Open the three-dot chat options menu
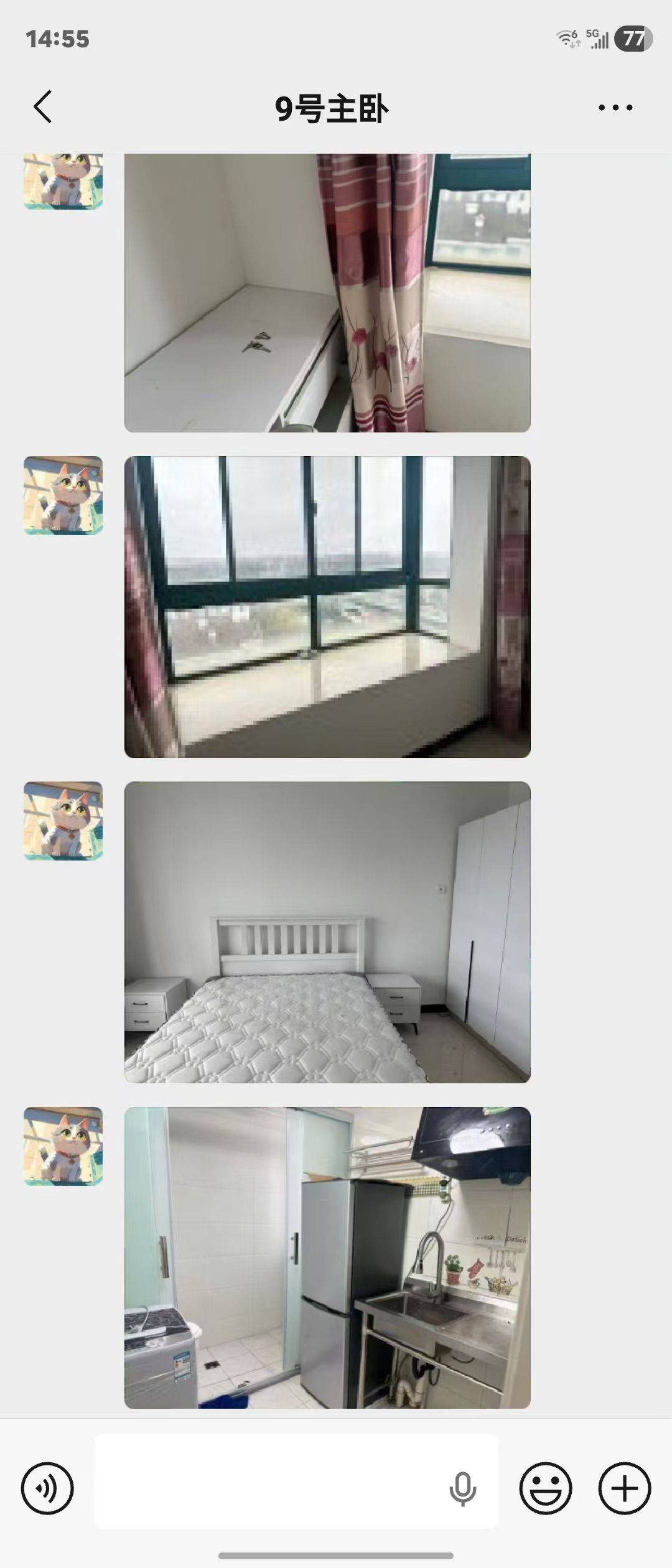This screenshot has height=1568, width=672. [x=615, y=108]
